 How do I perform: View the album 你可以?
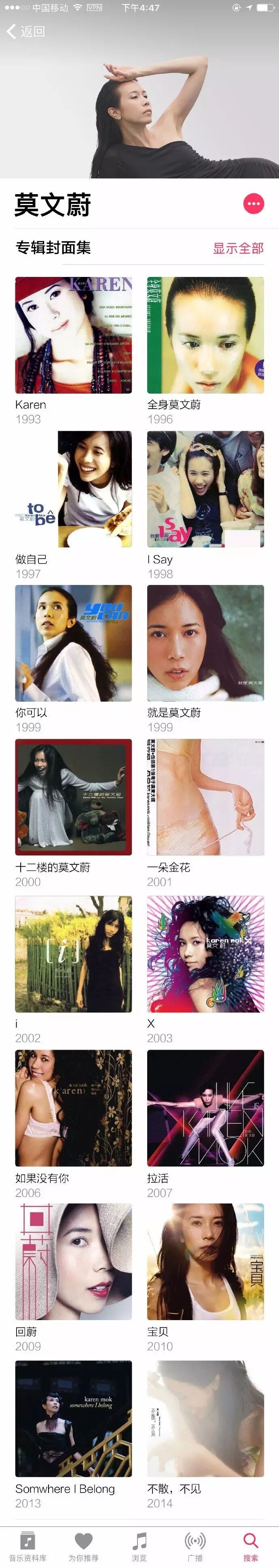[73, 643]
